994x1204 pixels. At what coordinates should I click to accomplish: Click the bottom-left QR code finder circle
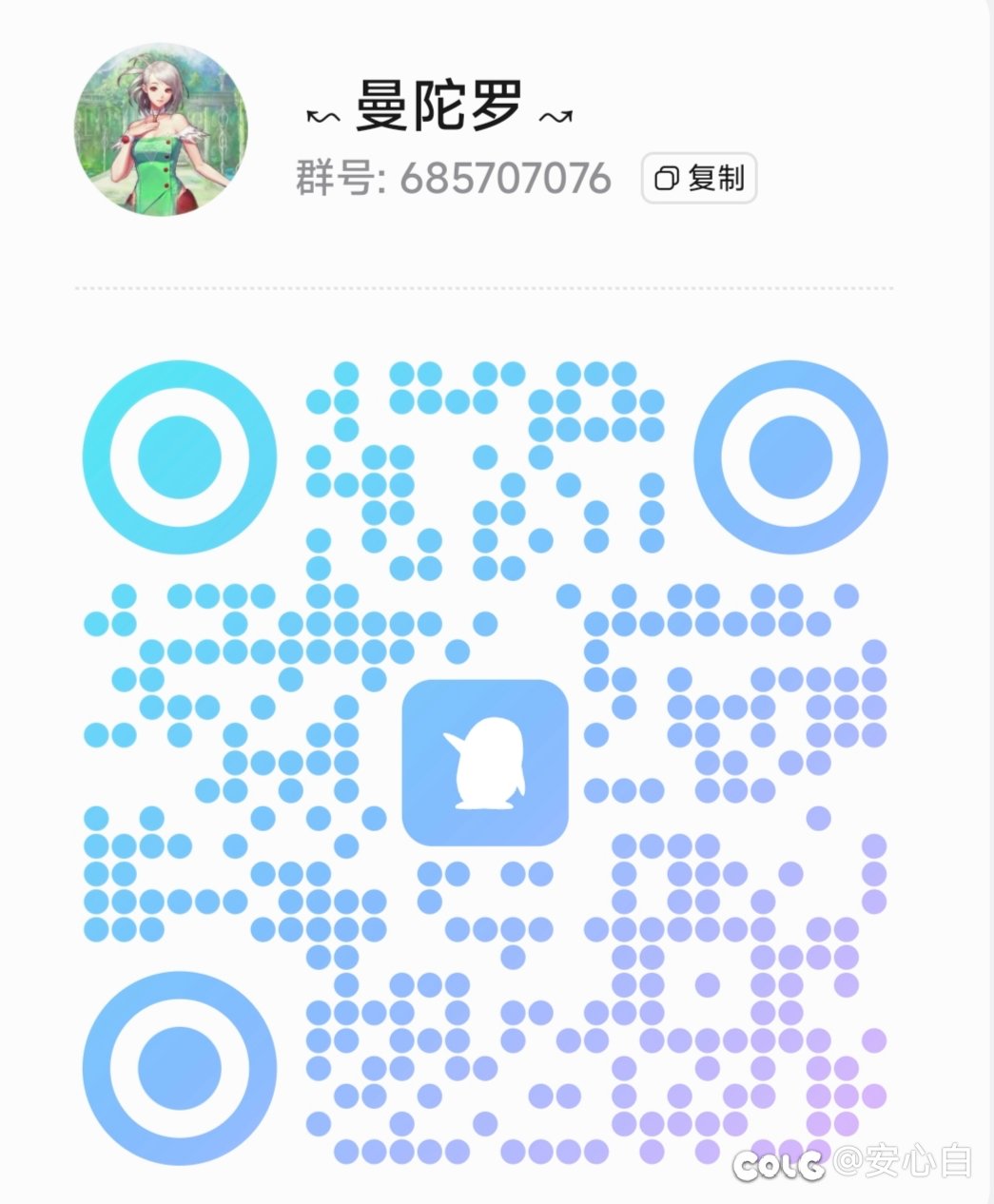pos(181,1065)
